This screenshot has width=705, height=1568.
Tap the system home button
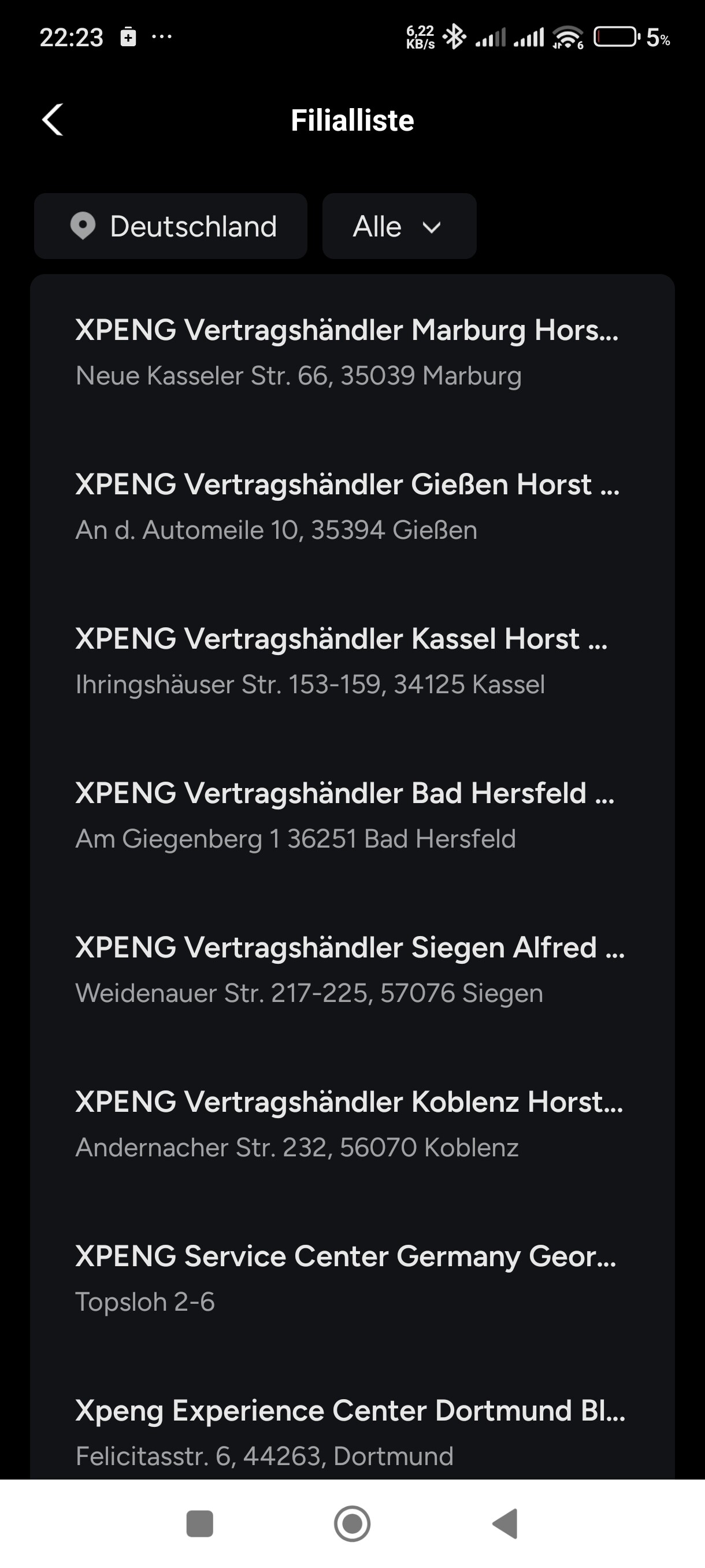(x=352, y=1524)
